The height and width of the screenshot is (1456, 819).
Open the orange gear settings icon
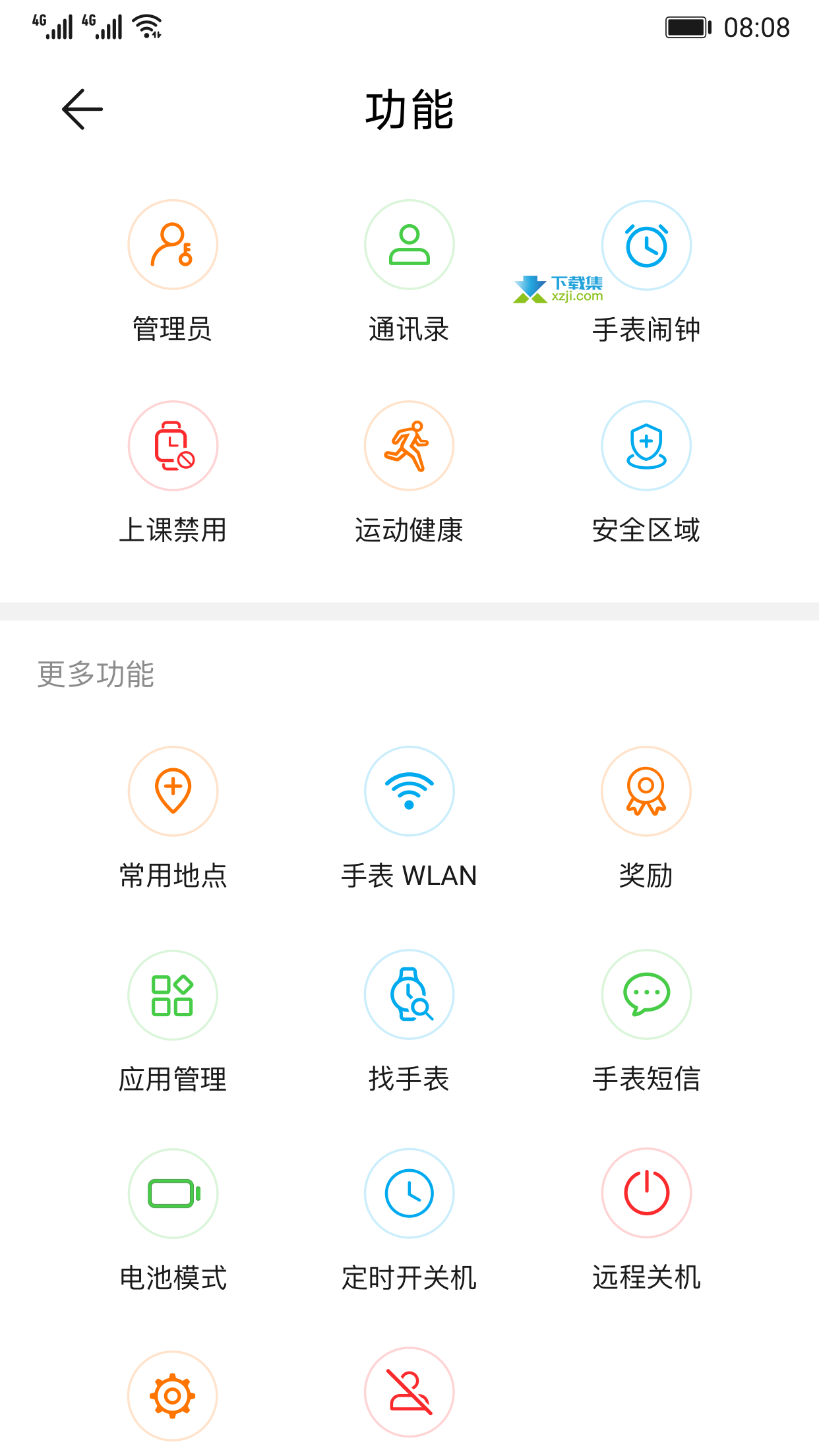coord(173,1396)
